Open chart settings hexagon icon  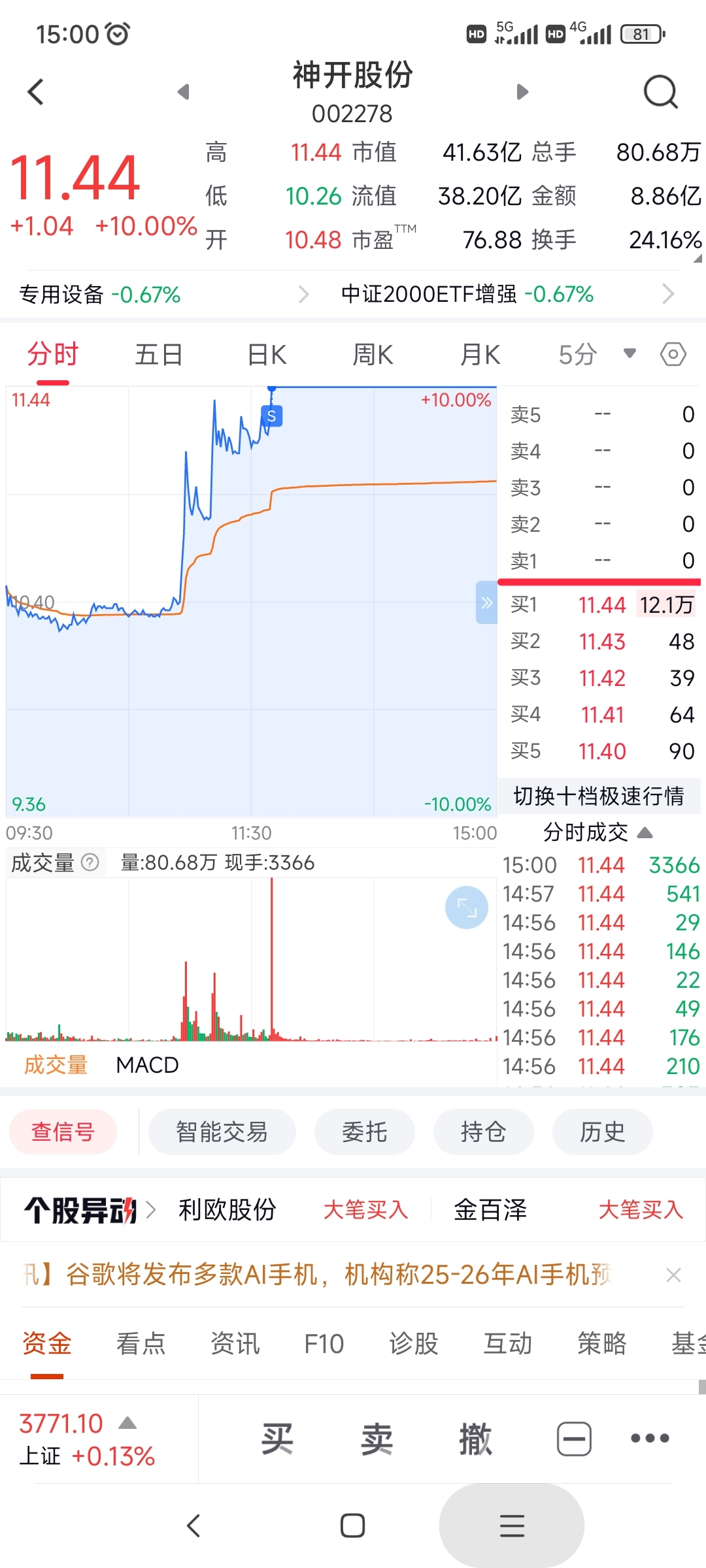673,354
